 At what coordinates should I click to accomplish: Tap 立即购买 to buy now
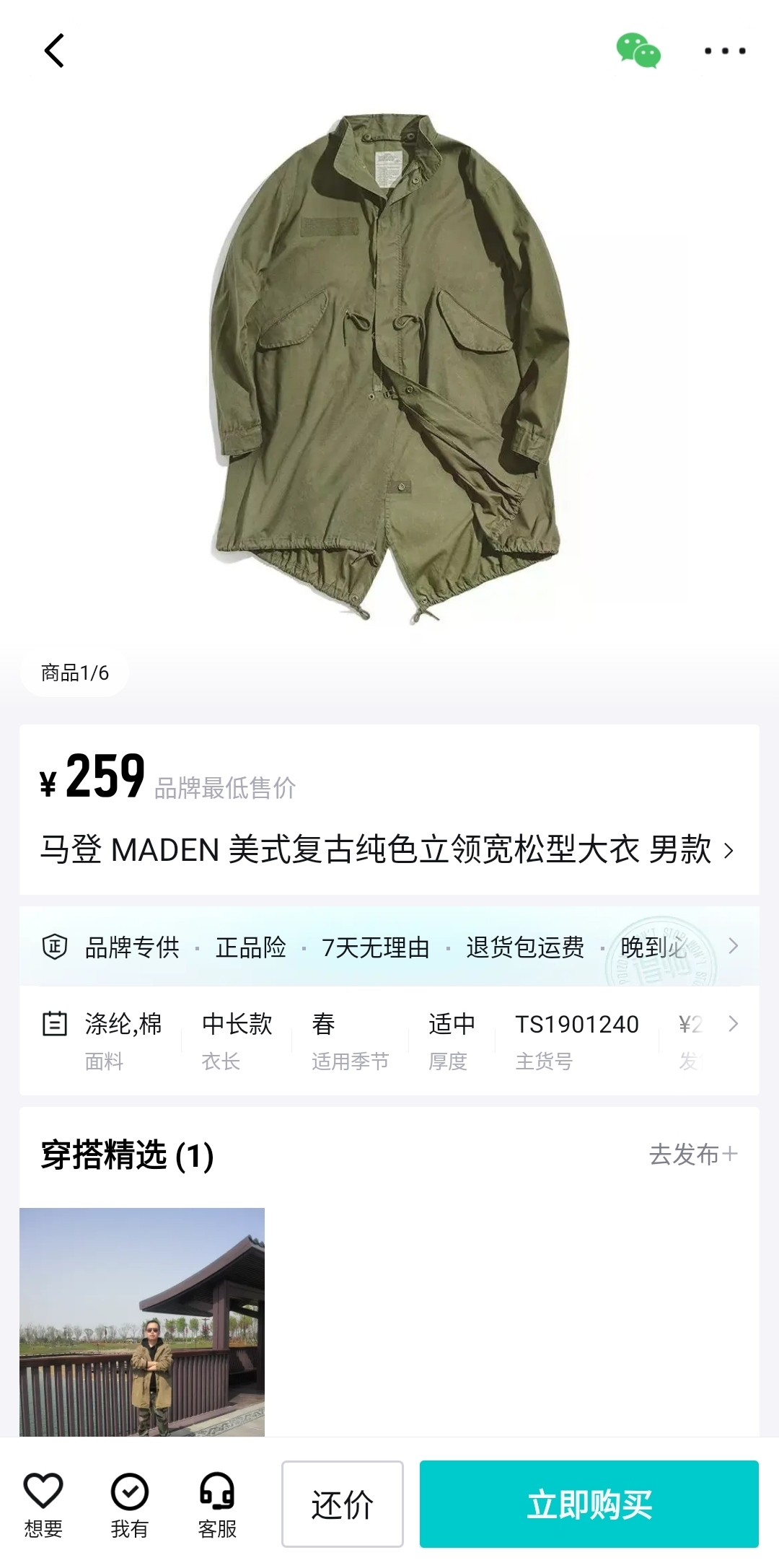point(589,1504)
